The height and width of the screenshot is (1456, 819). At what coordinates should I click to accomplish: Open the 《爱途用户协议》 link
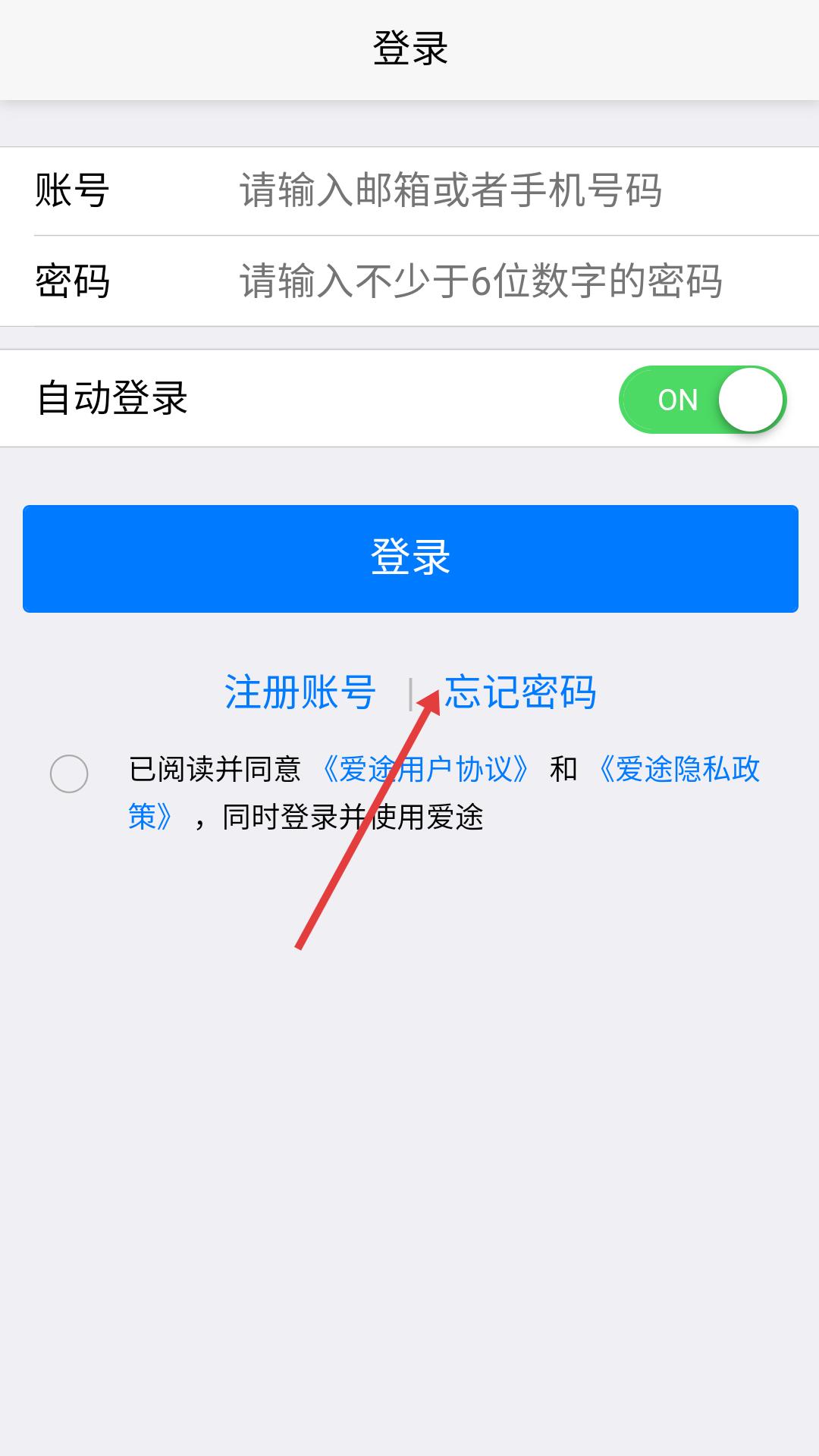(x=425, y=770)
